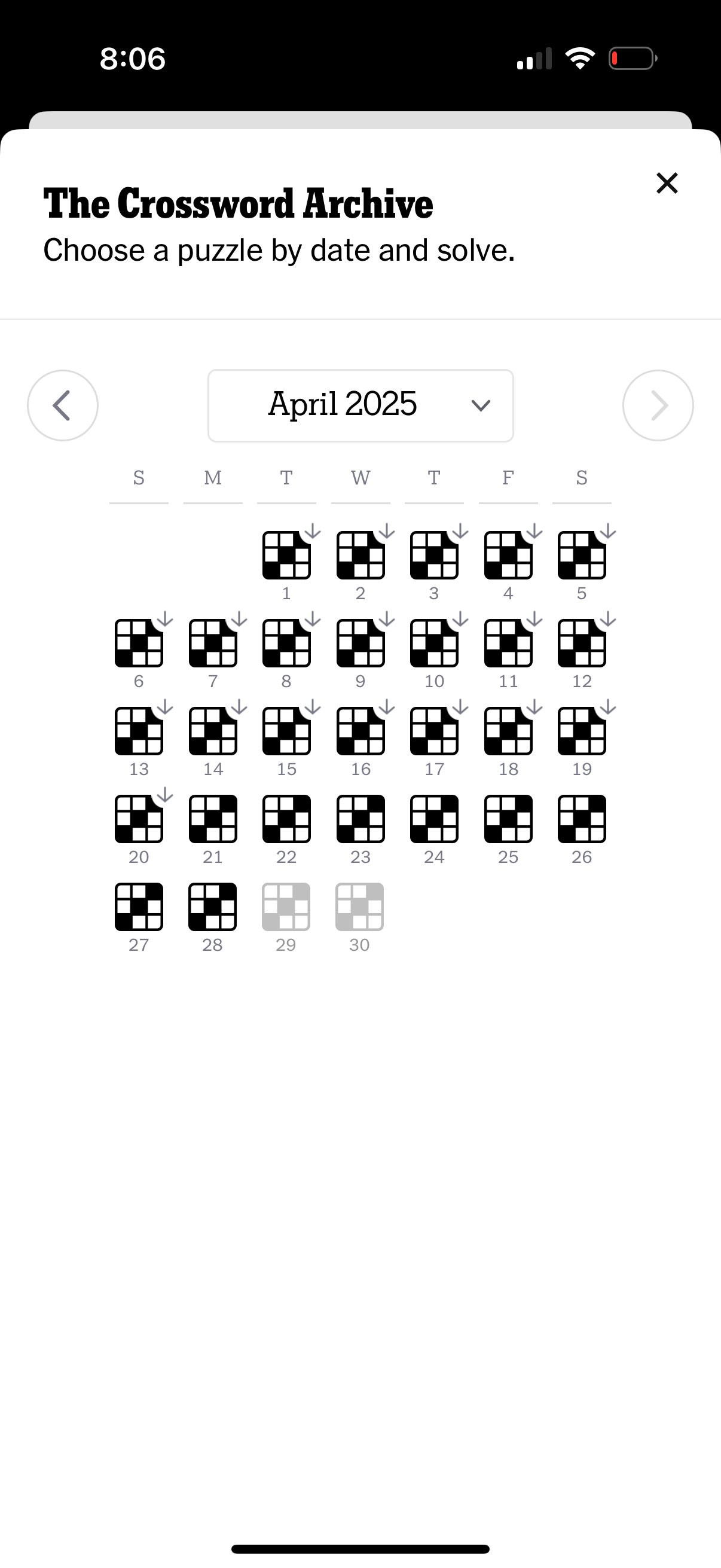Viewport: 721px width, 1568px height.
Task: Open the April 20 puzzle icon
Action: (138, 819)
